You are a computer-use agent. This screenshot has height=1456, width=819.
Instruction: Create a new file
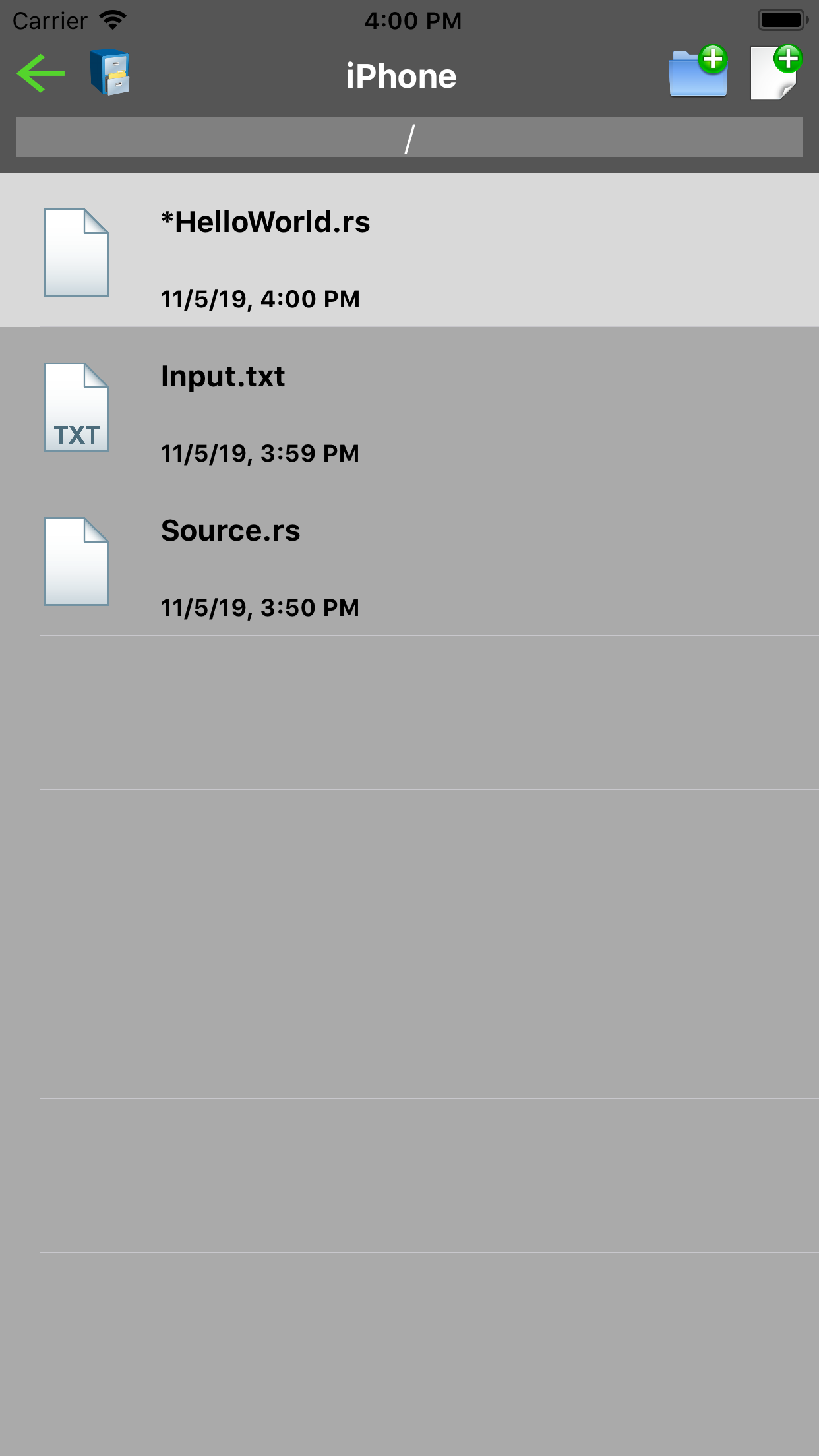(776, 72)
